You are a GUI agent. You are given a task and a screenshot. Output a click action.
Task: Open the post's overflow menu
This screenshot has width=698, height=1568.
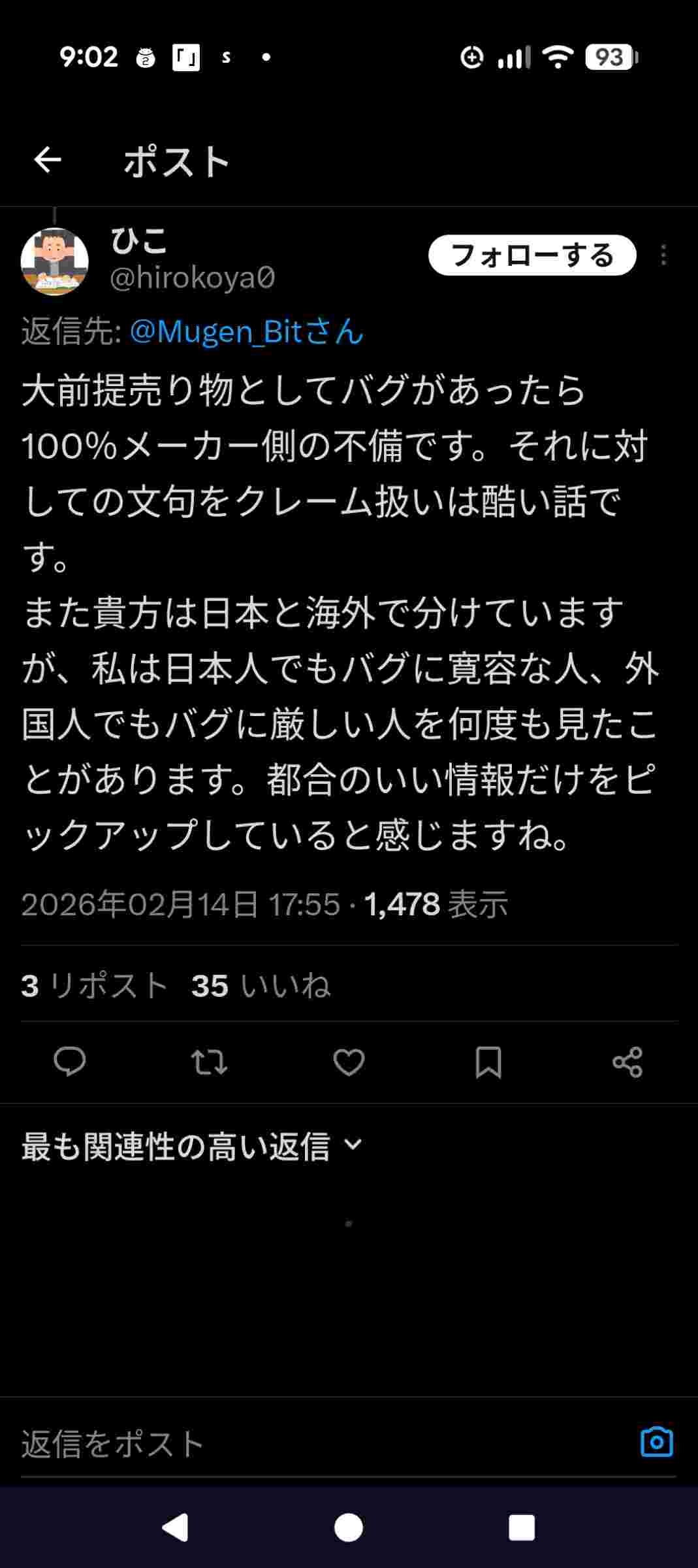coord(663,255)
